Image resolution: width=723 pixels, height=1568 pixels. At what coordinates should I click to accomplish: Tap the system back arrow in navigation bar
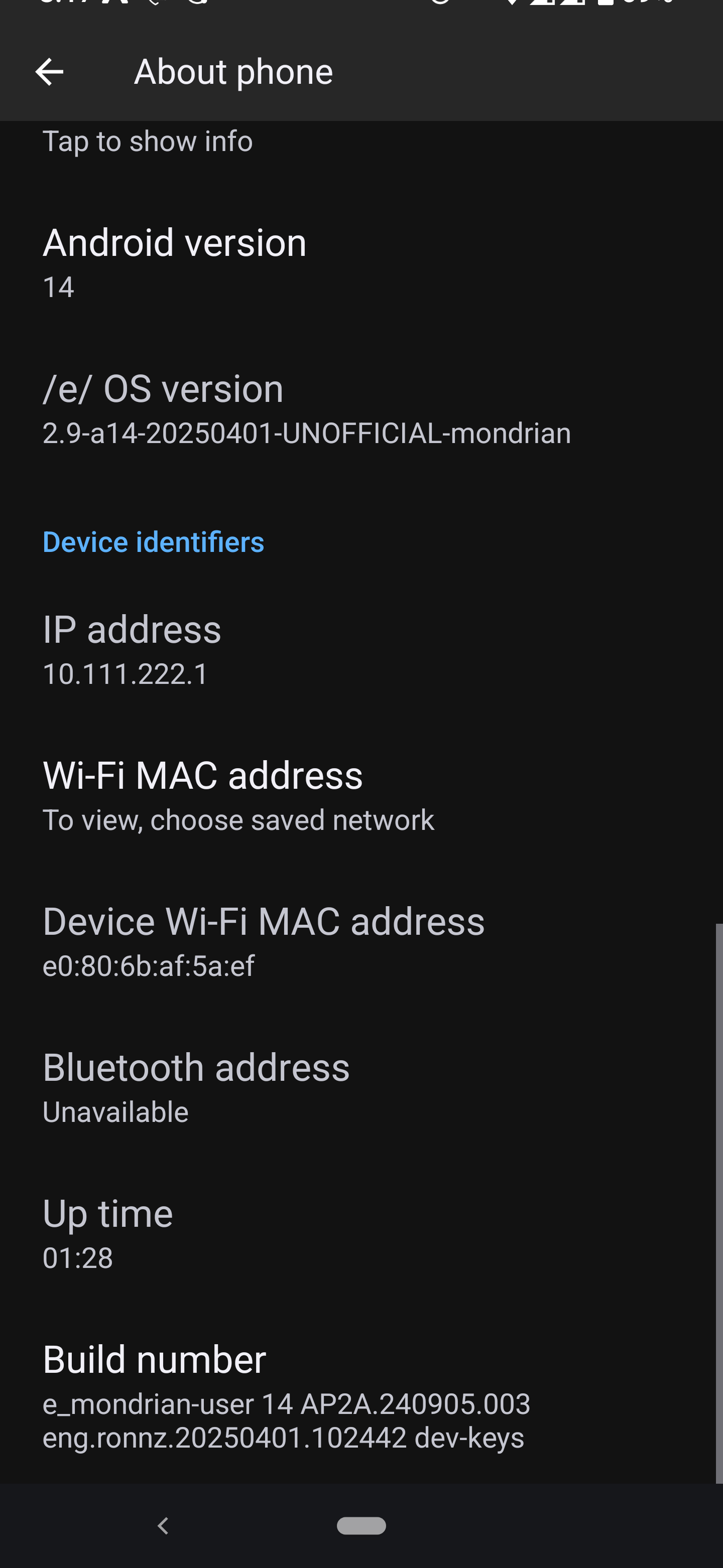pos(163,1525)
